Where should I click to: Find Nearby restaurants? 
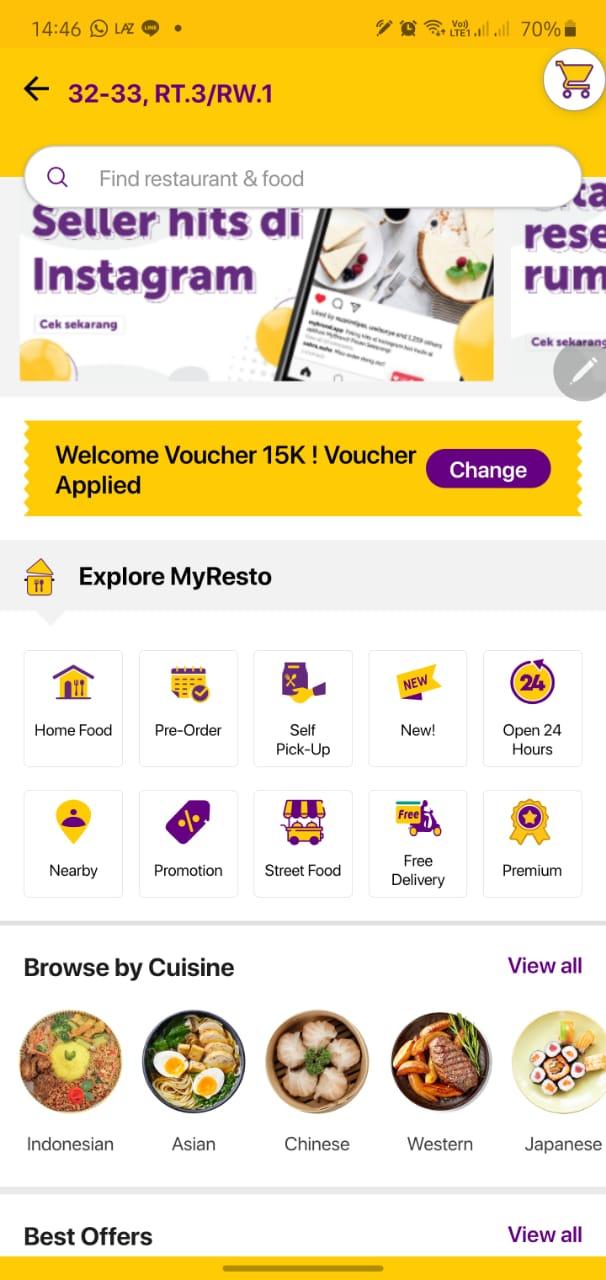73,843
